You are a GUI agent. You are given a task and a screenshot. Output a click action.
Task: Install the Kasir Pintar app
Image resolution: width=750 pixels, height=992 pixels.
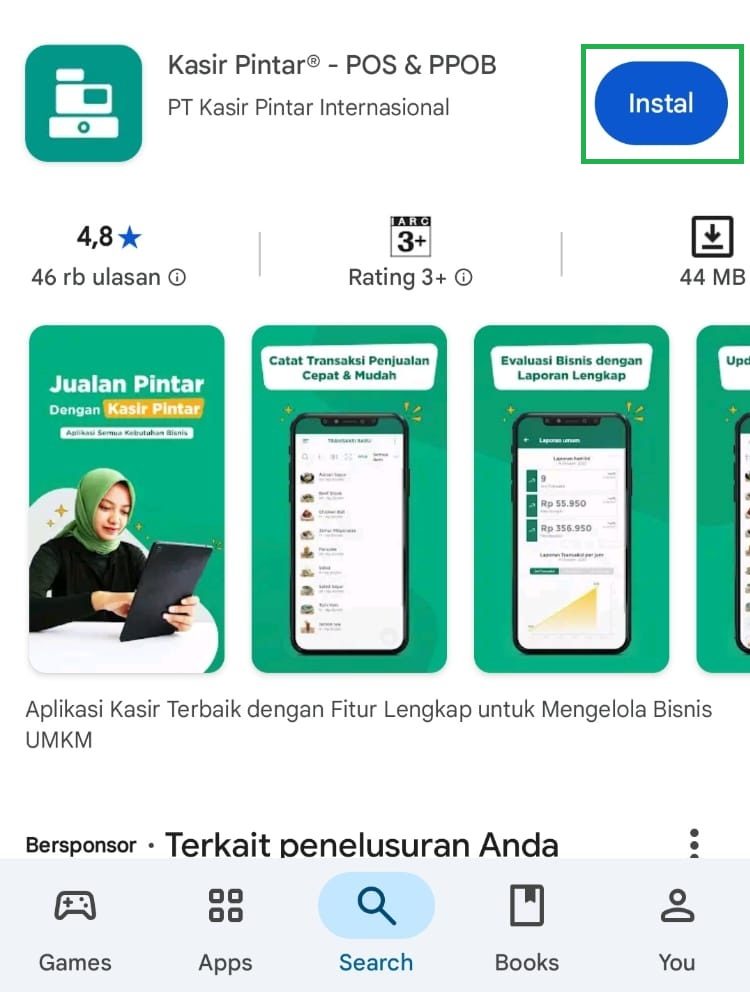660,103
